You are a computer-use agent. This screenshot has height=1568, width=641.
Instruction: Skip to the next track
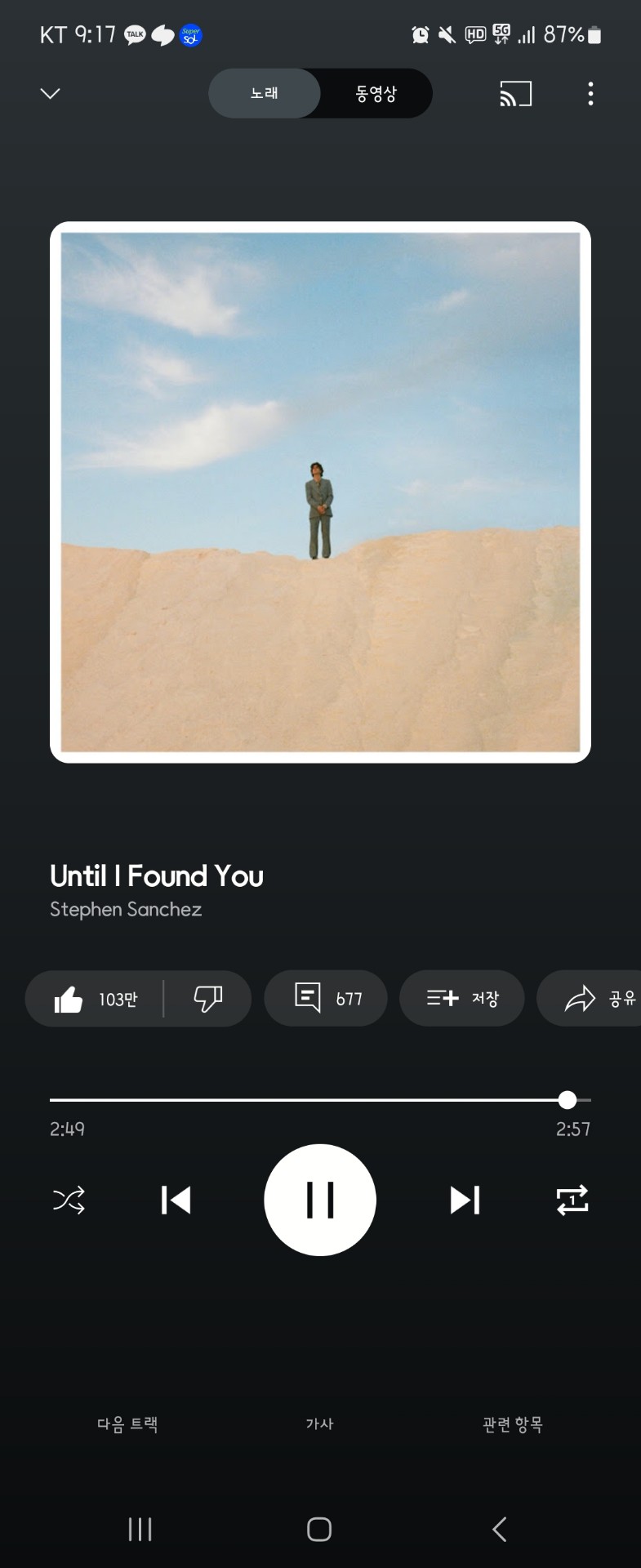tap(465, 1200)
